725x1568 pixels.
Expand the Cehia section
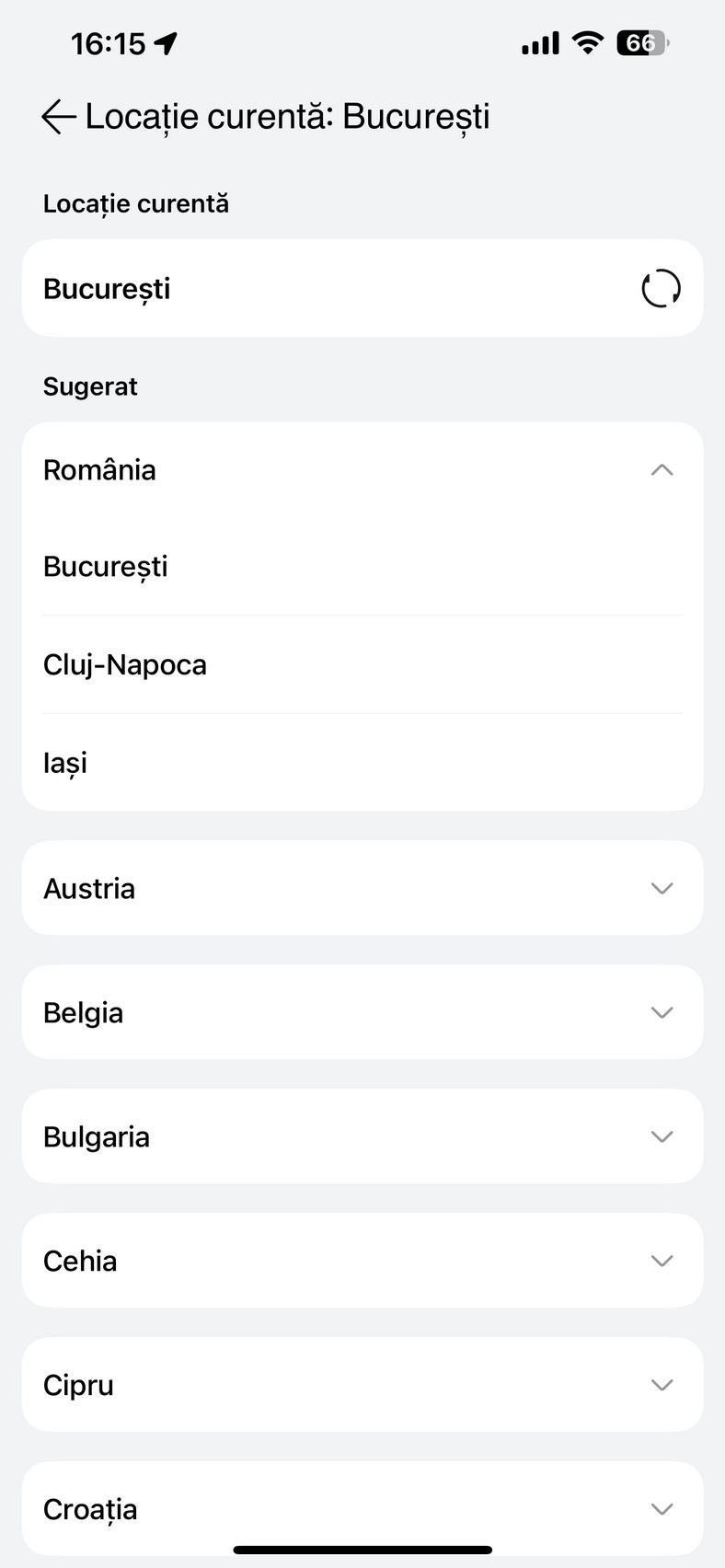tap(362, 1261)
